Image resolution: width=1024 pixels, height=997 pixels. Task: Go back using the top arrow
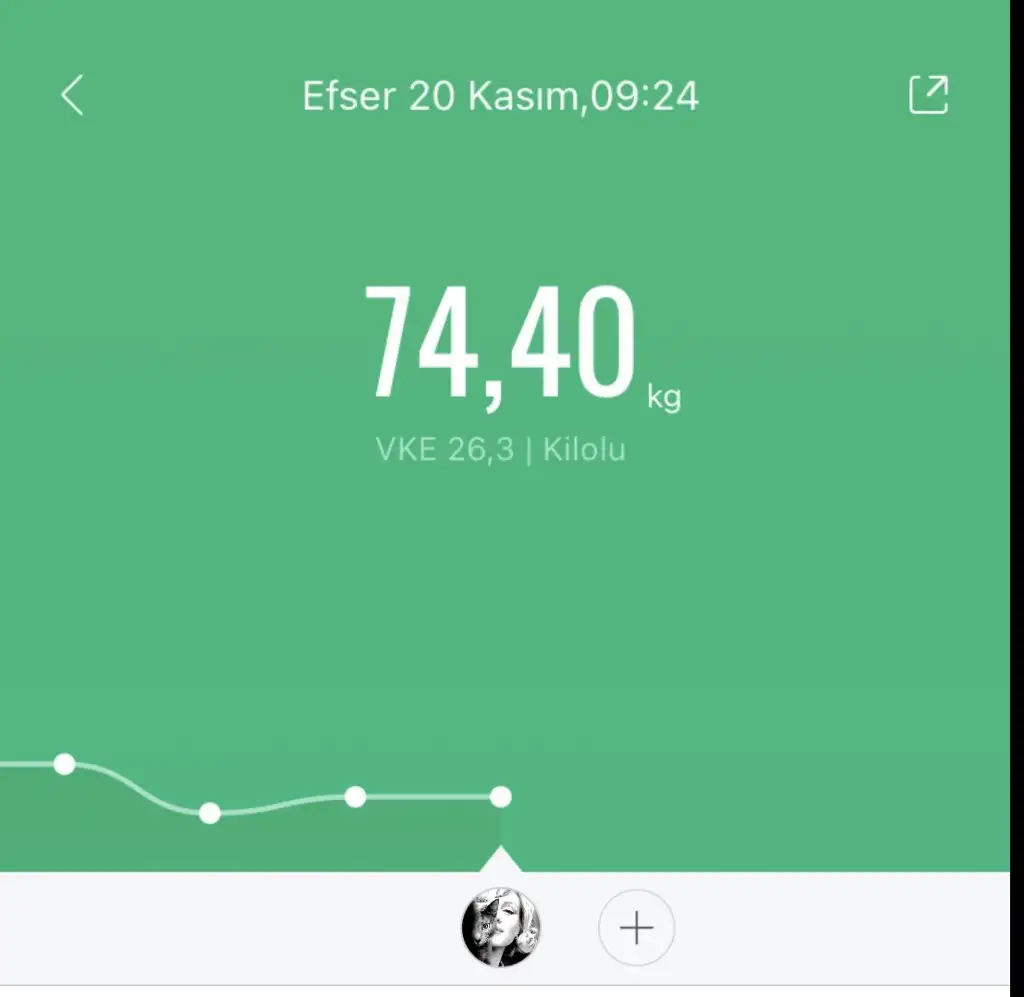click(72, 96)
